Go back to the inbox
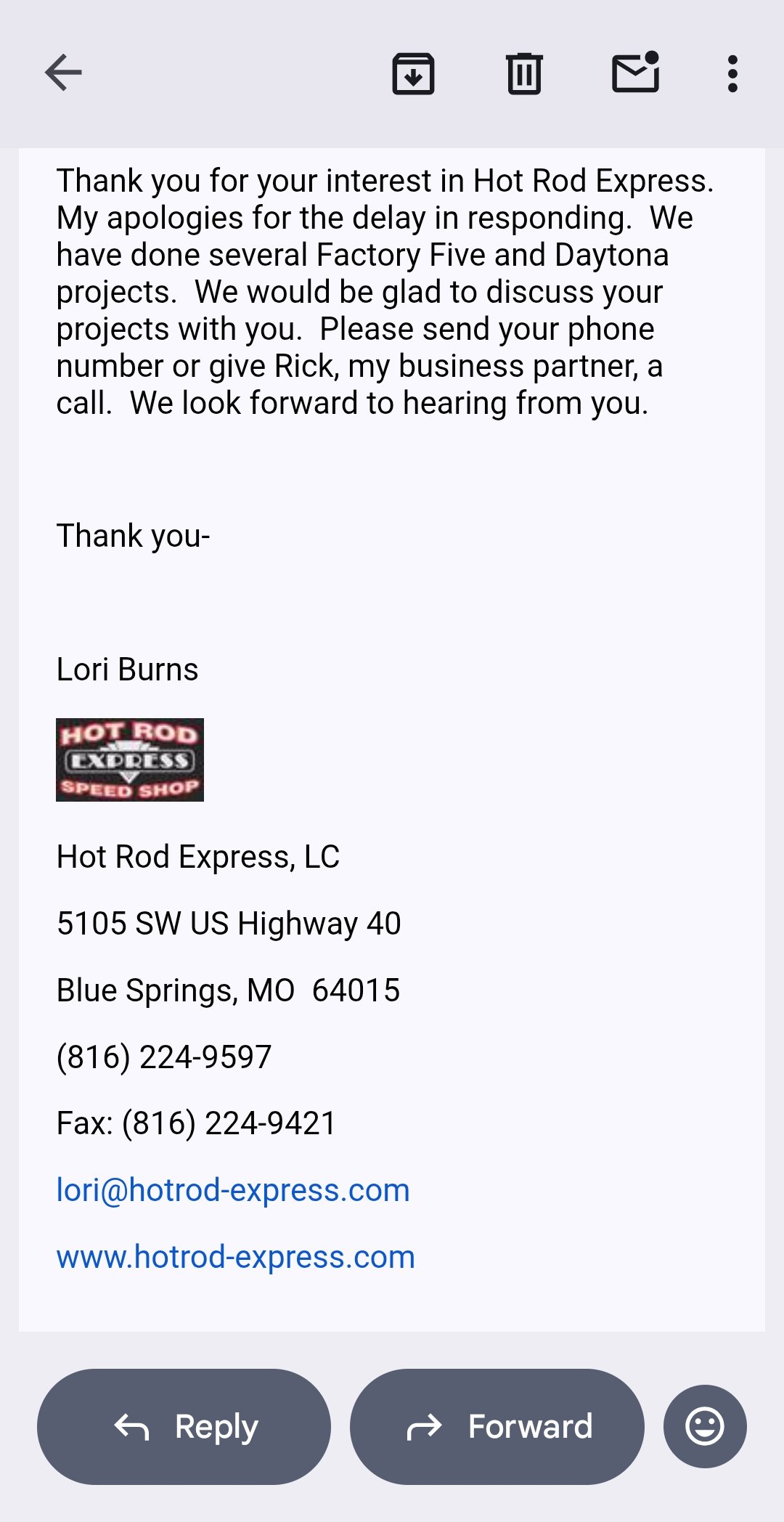 (x=63, y=73)
